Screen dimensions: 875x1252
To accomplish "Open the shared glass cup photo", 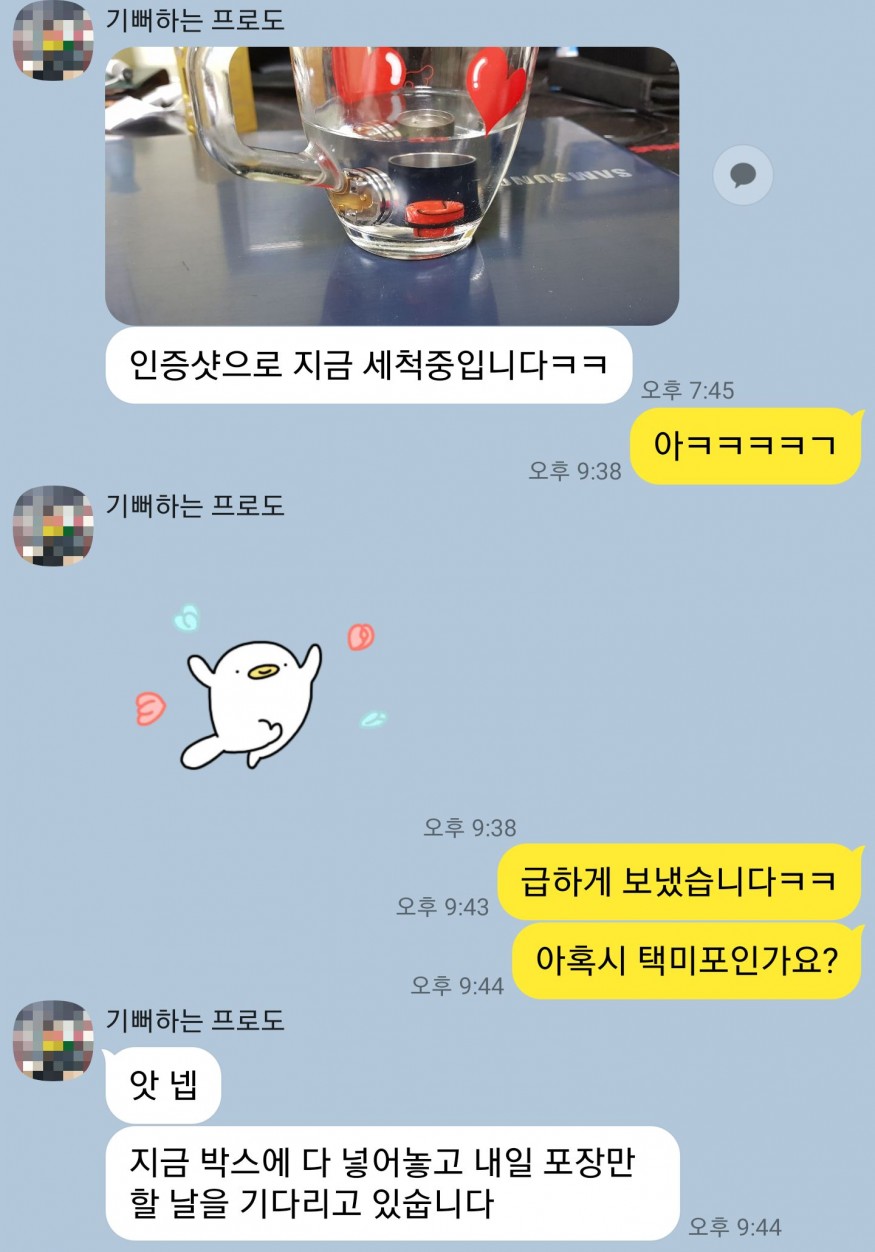I will pyautogui.click(x=392, y=186).
